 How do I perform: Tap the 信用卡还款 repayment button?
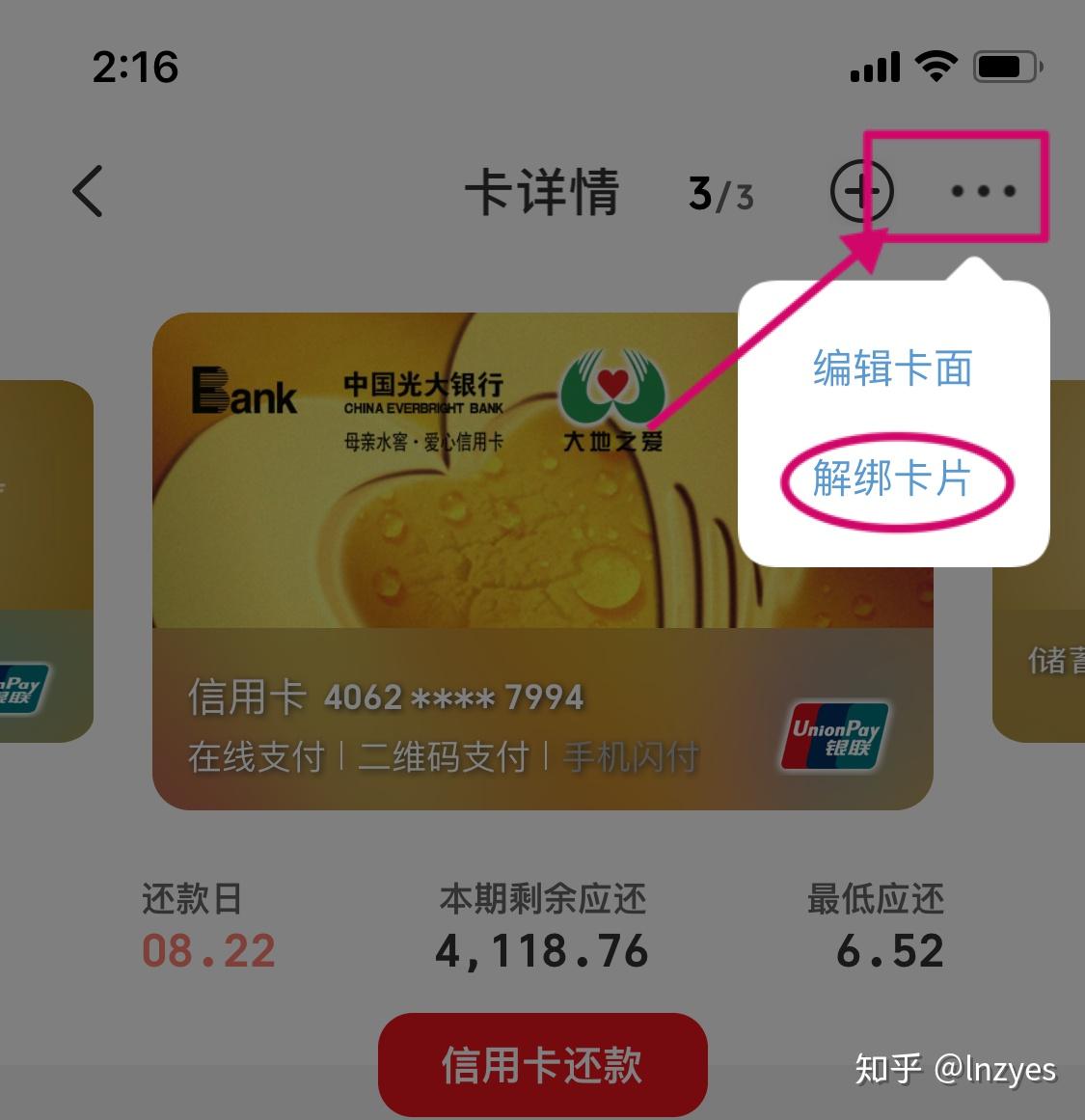(x=542, y=1064)
